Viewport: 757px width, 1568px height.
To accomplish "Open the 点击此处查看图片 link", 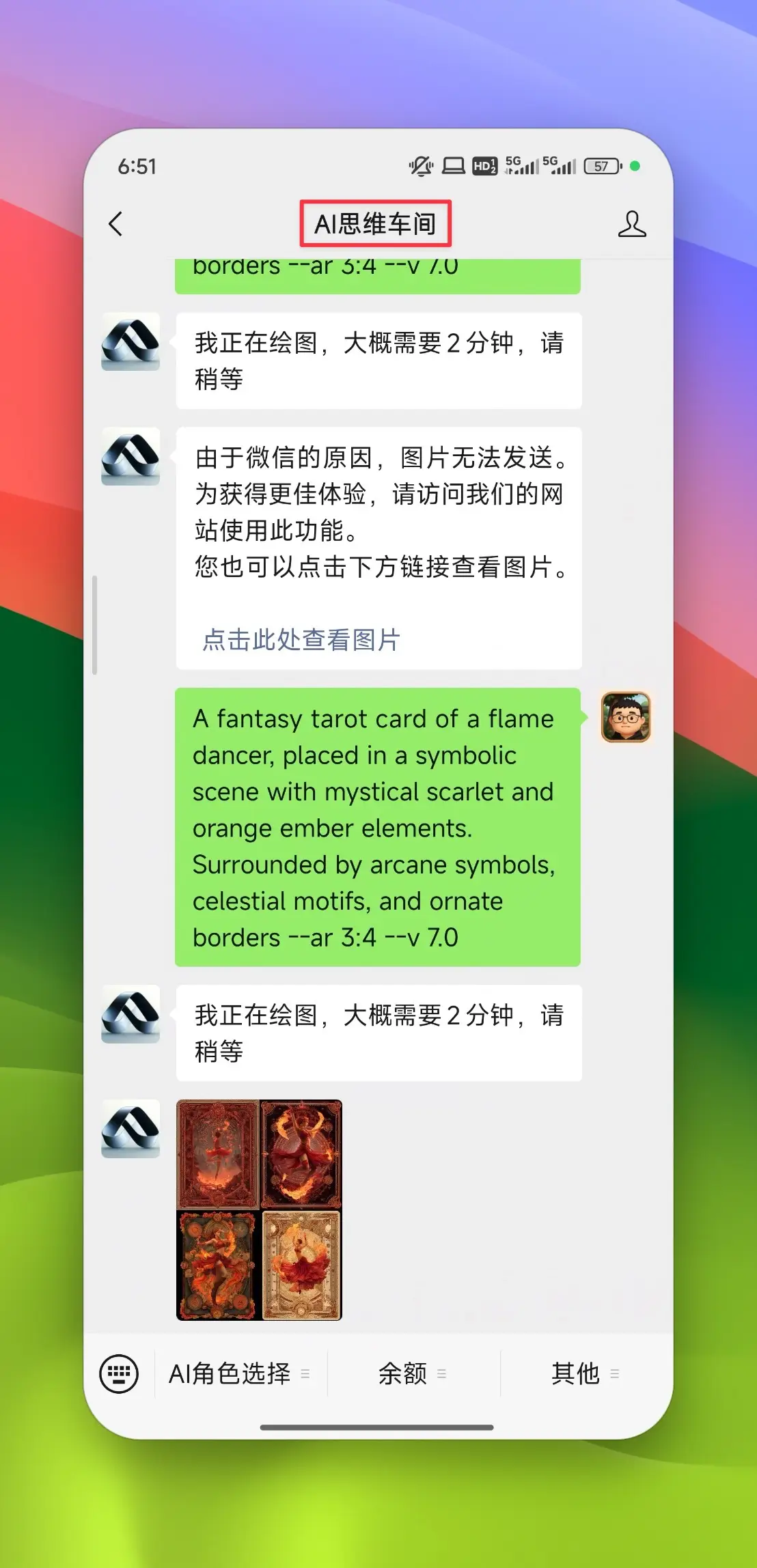I will (x=301, y=640).
